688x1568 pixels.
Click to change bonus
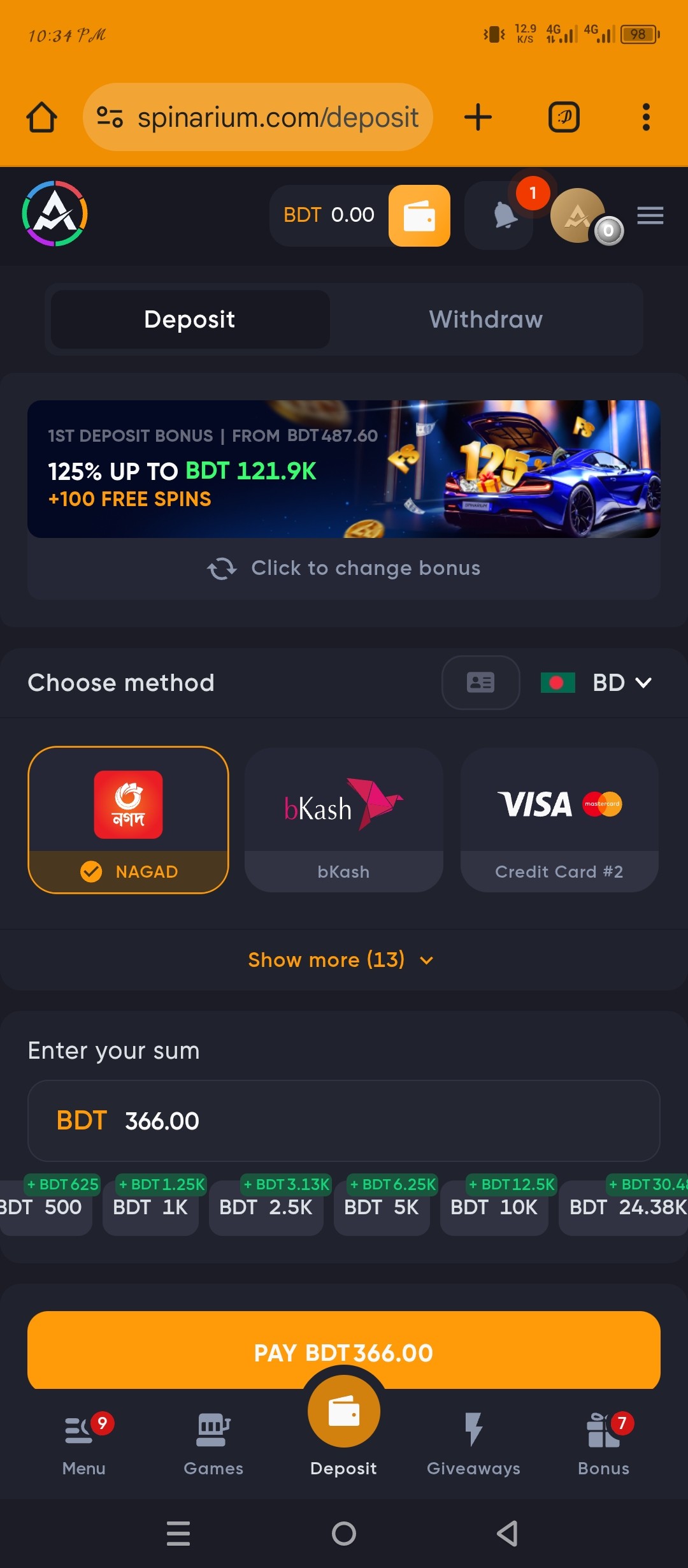point(343,568)
